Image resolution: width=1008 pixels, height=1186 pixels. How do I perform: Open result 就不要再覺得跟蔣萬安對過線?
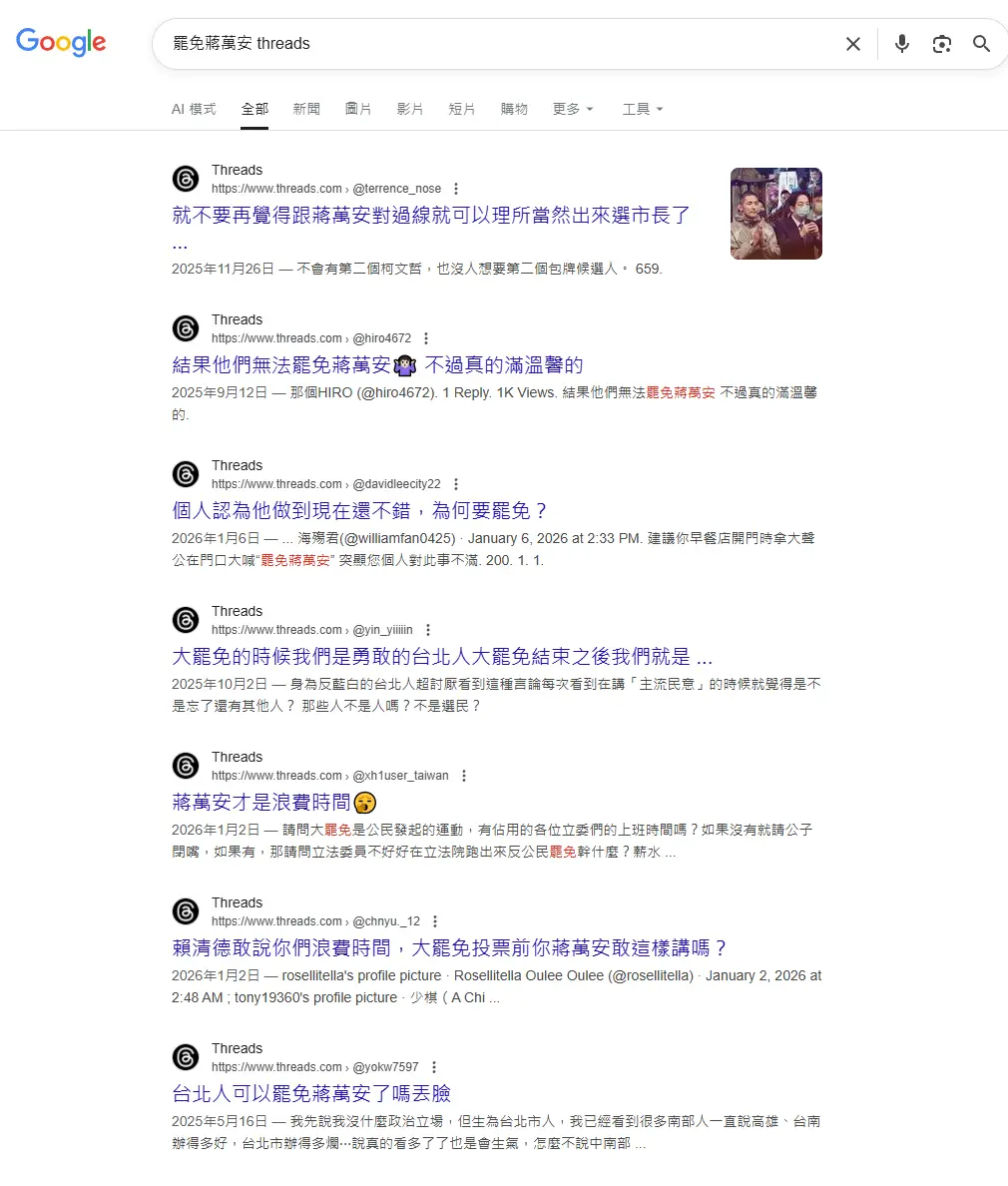coord(431,216)
